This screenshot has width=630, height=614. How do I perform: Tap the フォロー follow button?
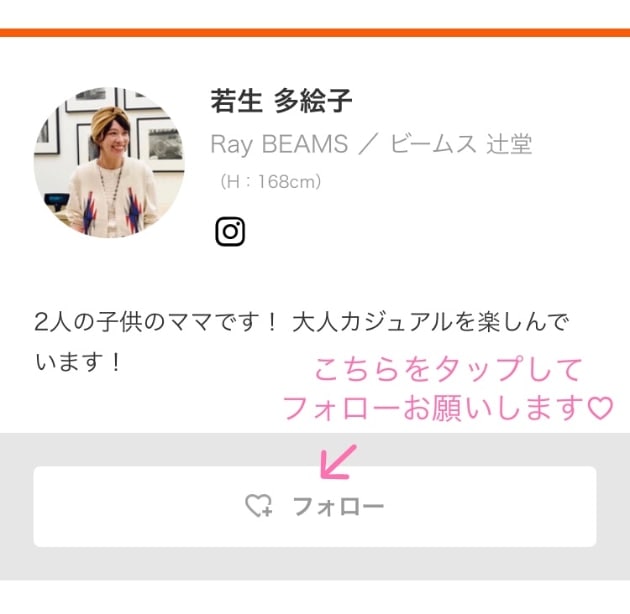coord(315,506)
